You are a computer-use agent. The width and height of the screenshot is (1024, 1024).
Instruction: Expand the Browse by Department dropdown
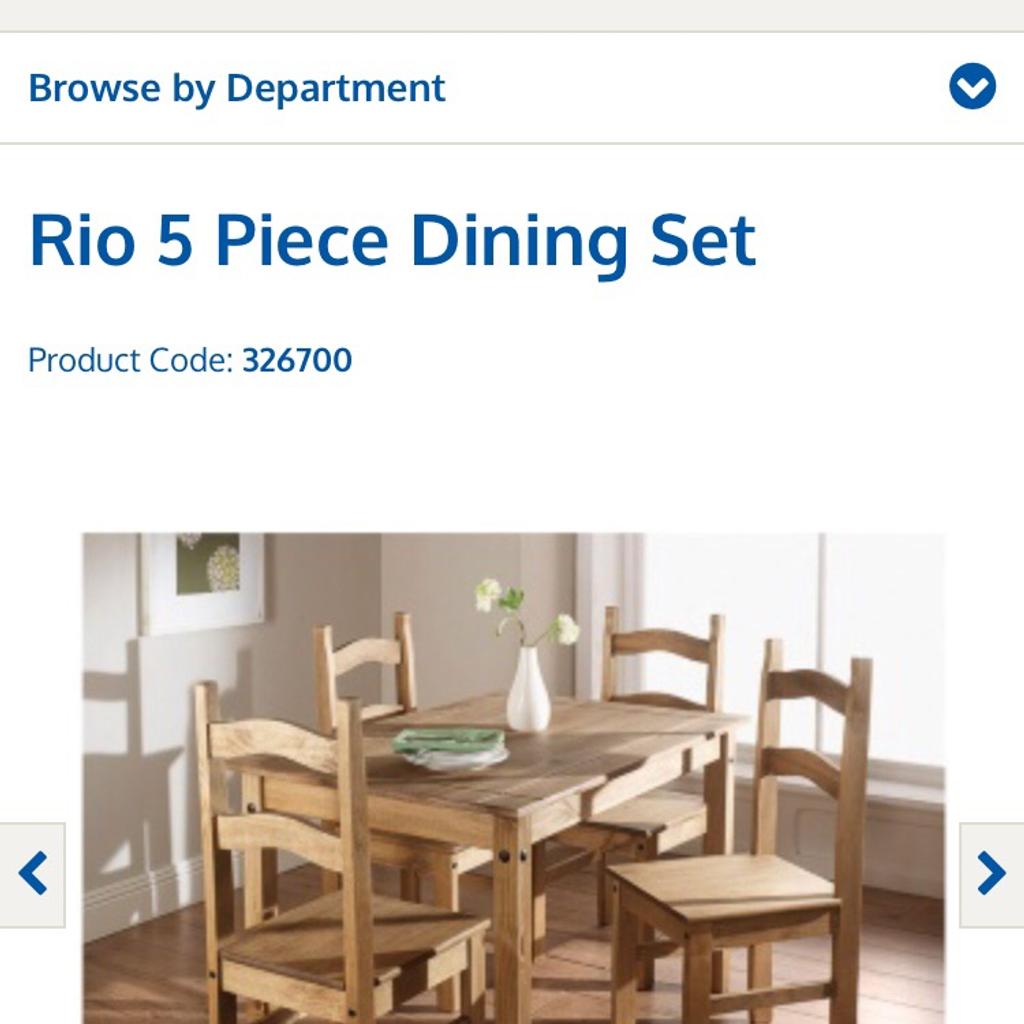(x=971, y=87)
